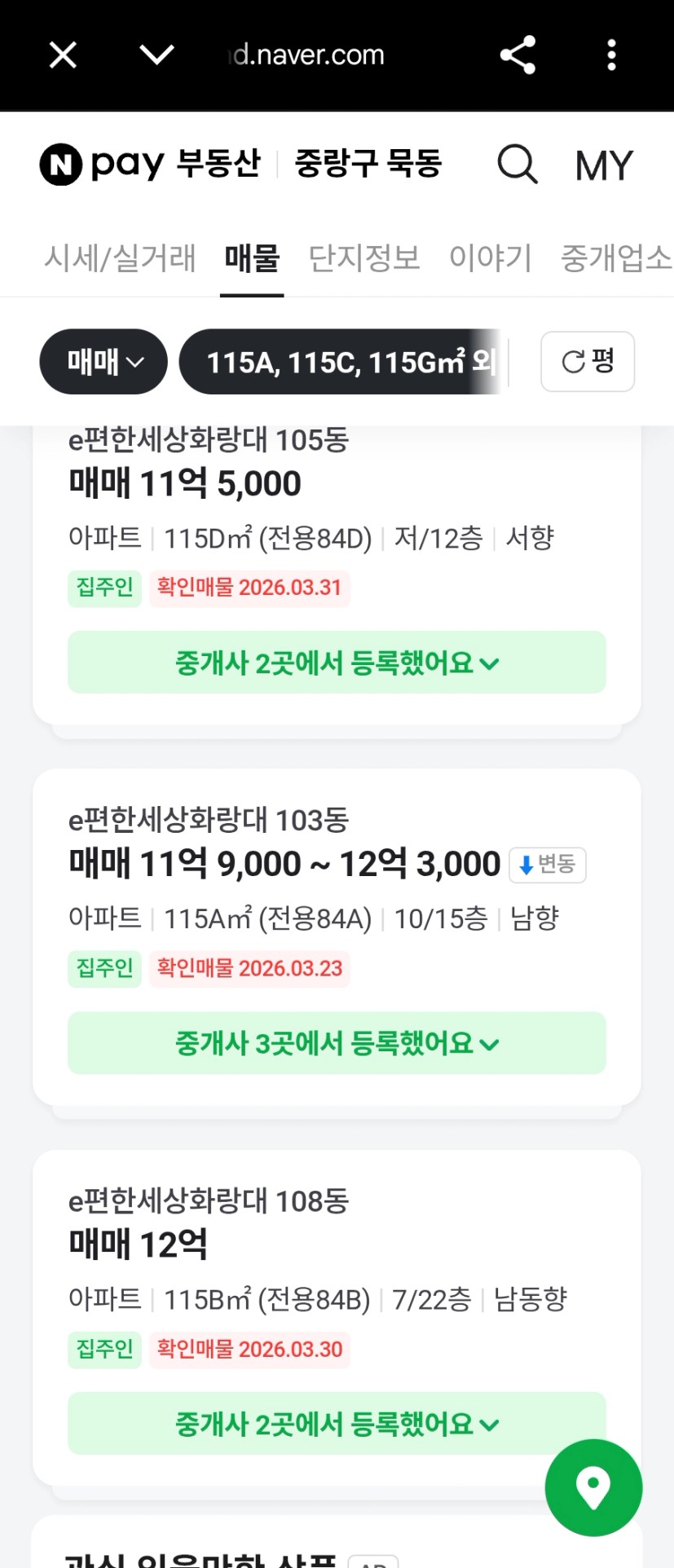
Task: Open the green map location button
Action: 593,1487
